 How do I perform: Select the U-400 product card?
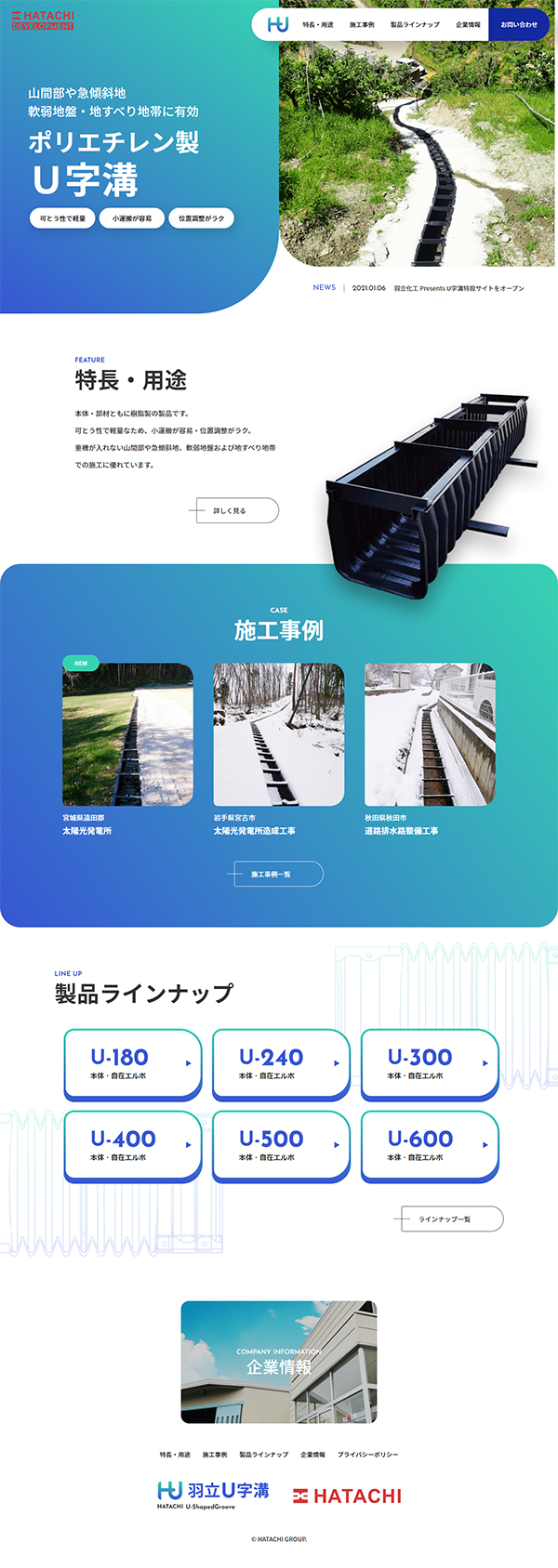pyautogui.click(x=132, y=1145)
